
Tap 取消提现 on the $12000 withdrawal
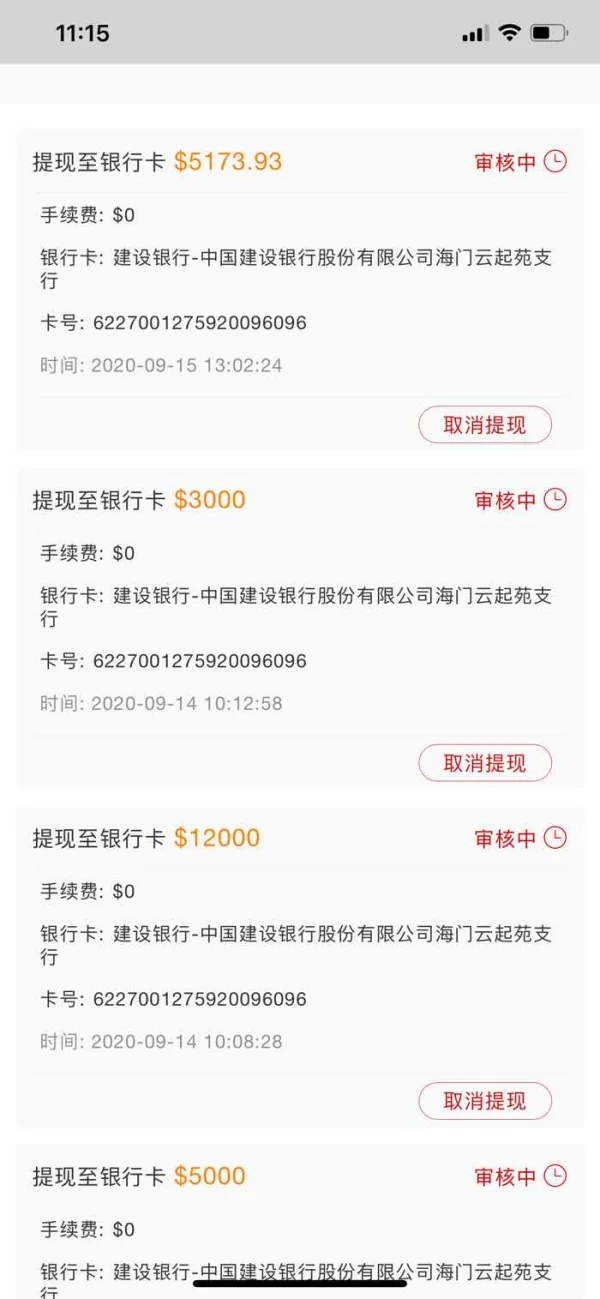pos(485,1101)
